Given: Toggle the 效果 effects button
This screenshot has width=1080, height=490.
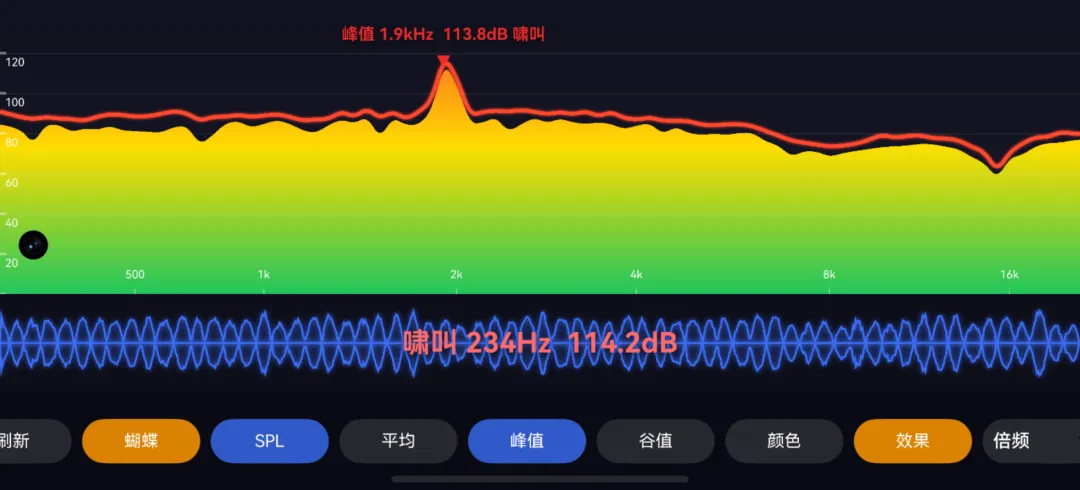Looking at the screenshot, I should click(913, 441).
